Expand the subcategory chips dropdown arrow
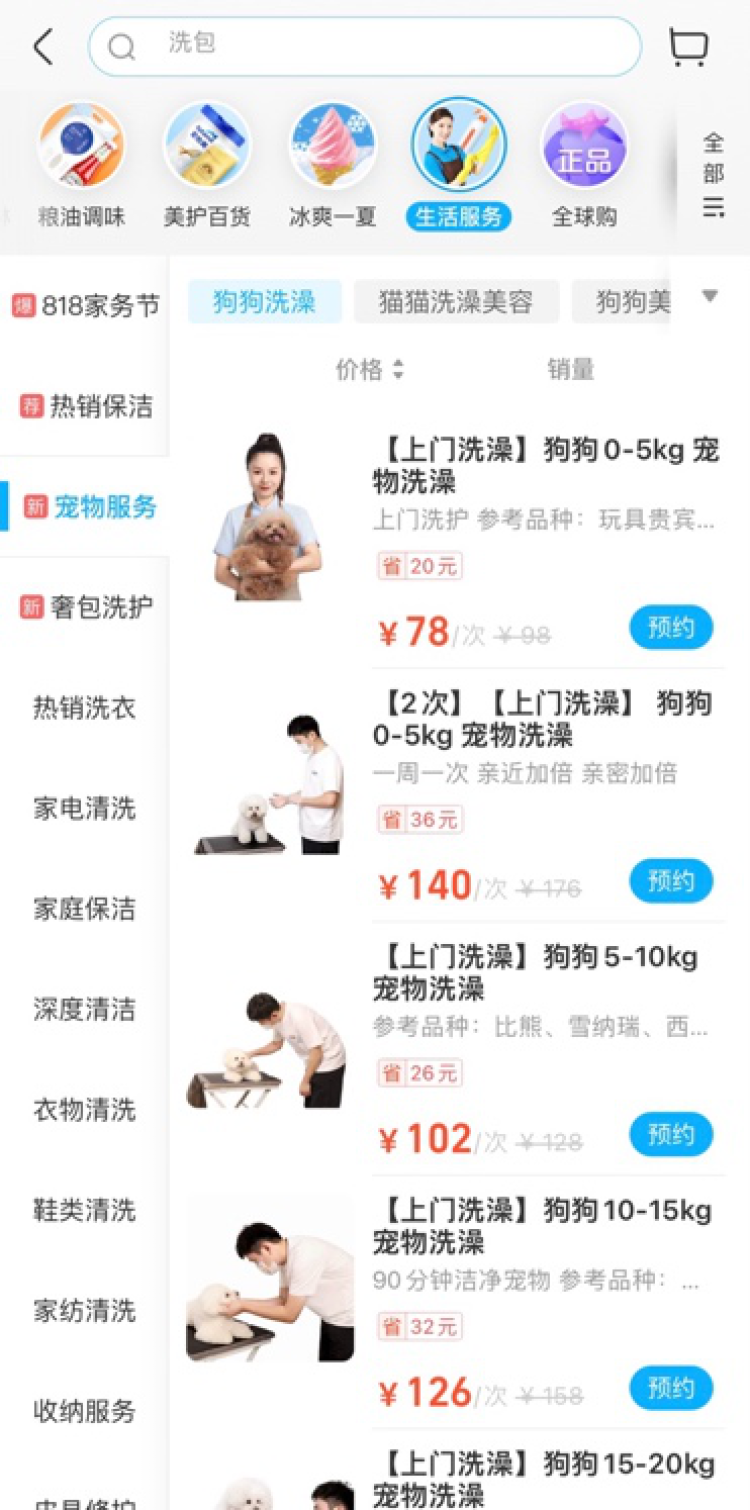The image size is (750, 1510). pos(710,296)
